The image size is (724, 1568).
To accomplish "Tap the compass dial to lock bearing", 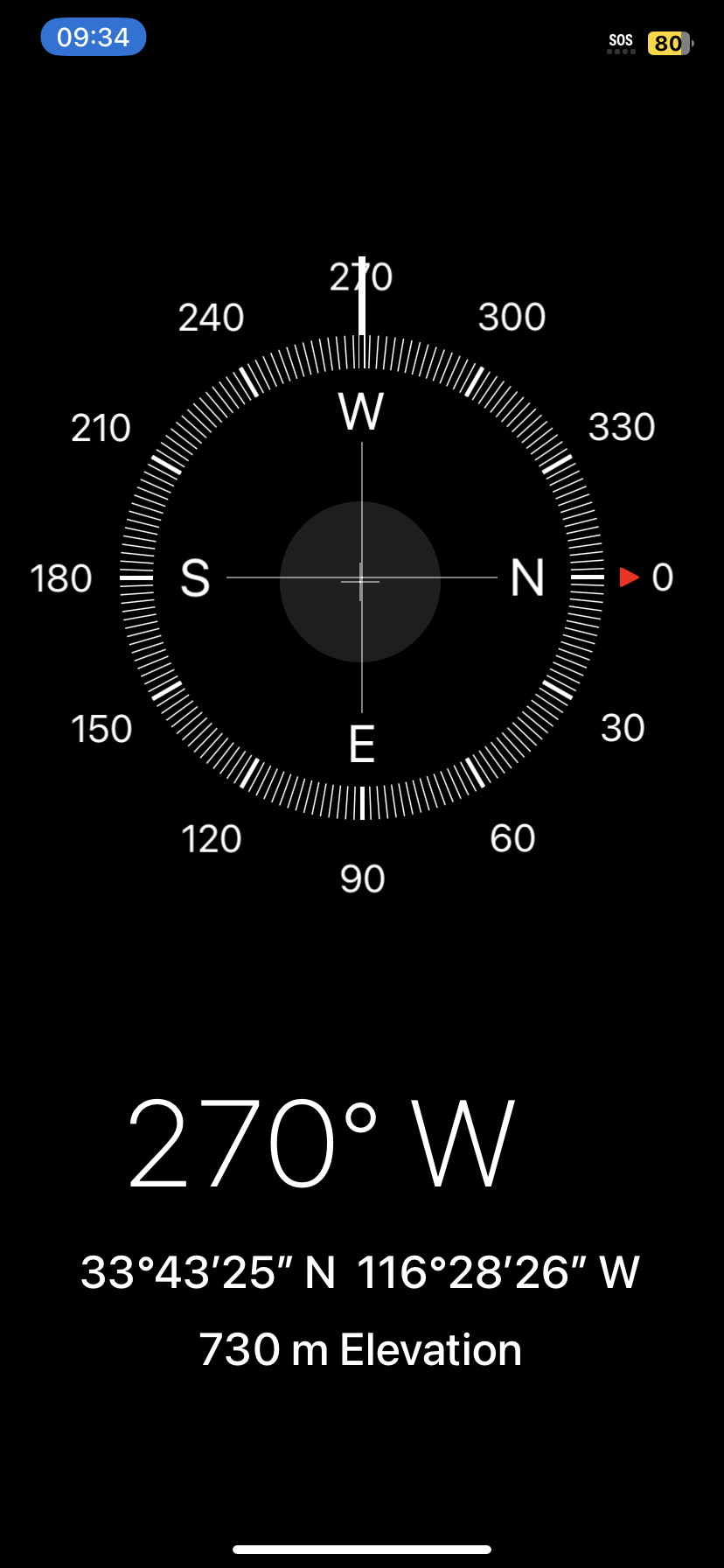I will point(362,577).
